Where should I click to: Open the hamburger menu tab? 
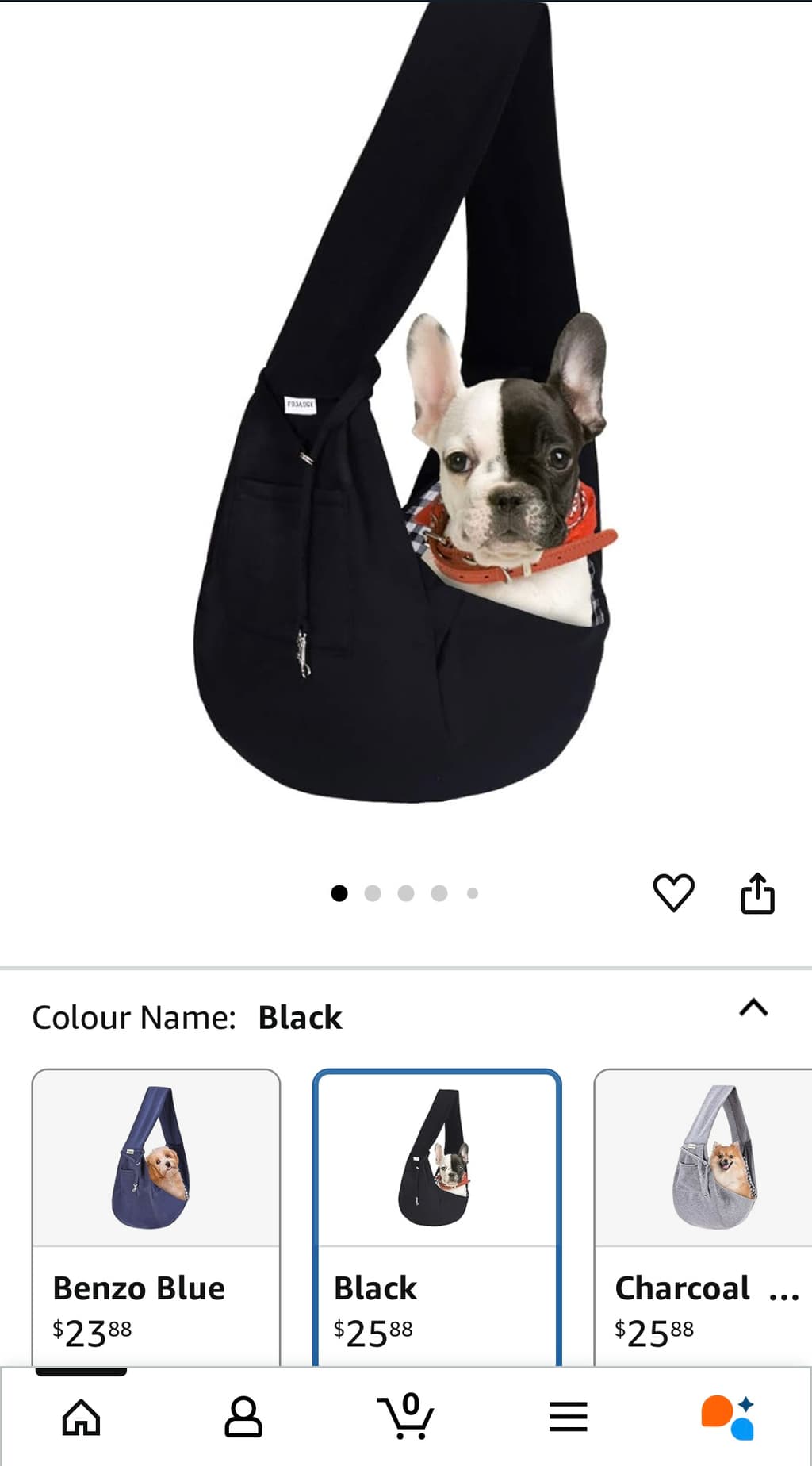(x=568, y=1417)
